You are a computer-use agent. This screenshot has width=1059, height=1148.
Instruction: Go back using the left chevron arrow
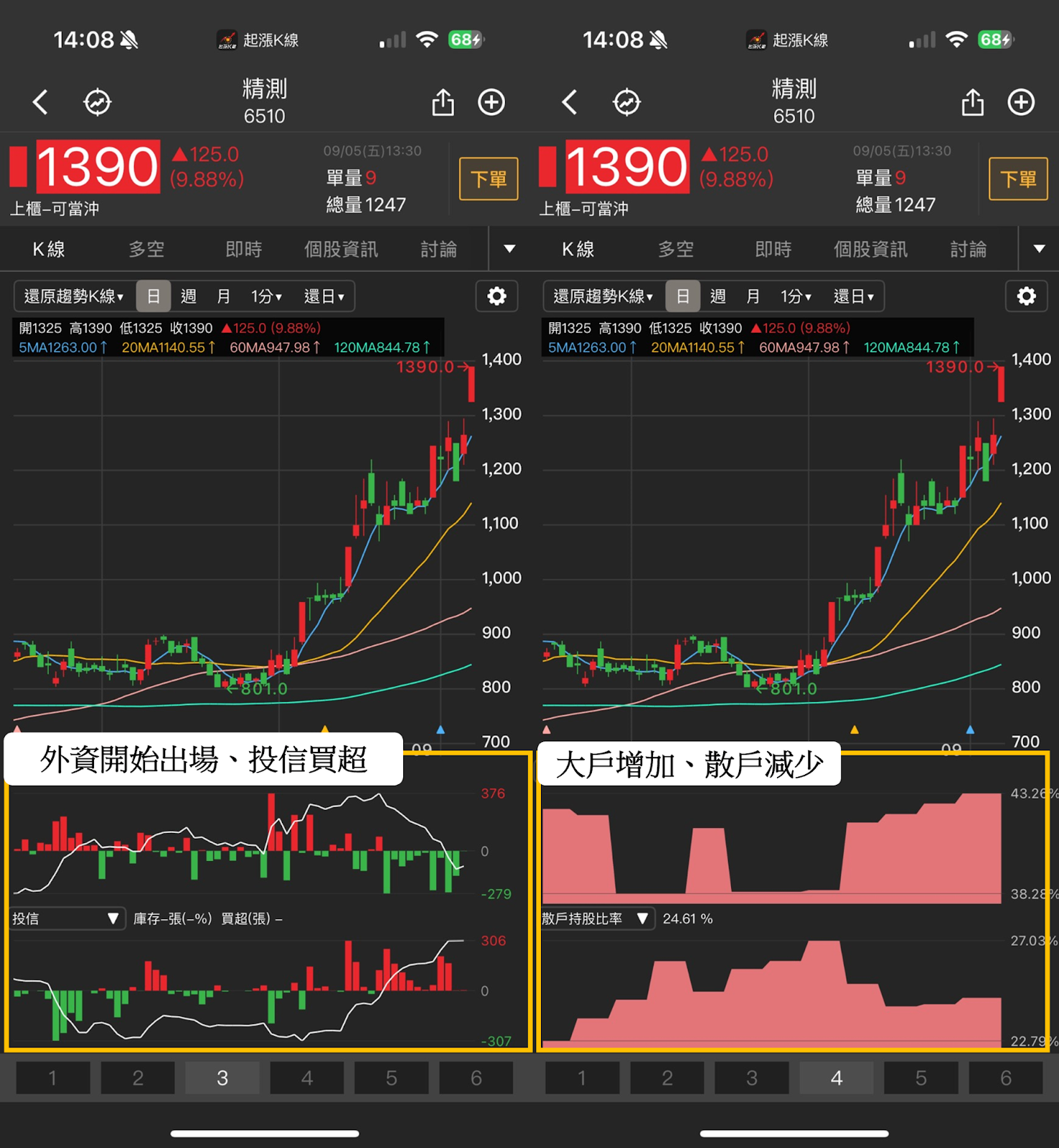pyautogui.click(x=41, y=102)
